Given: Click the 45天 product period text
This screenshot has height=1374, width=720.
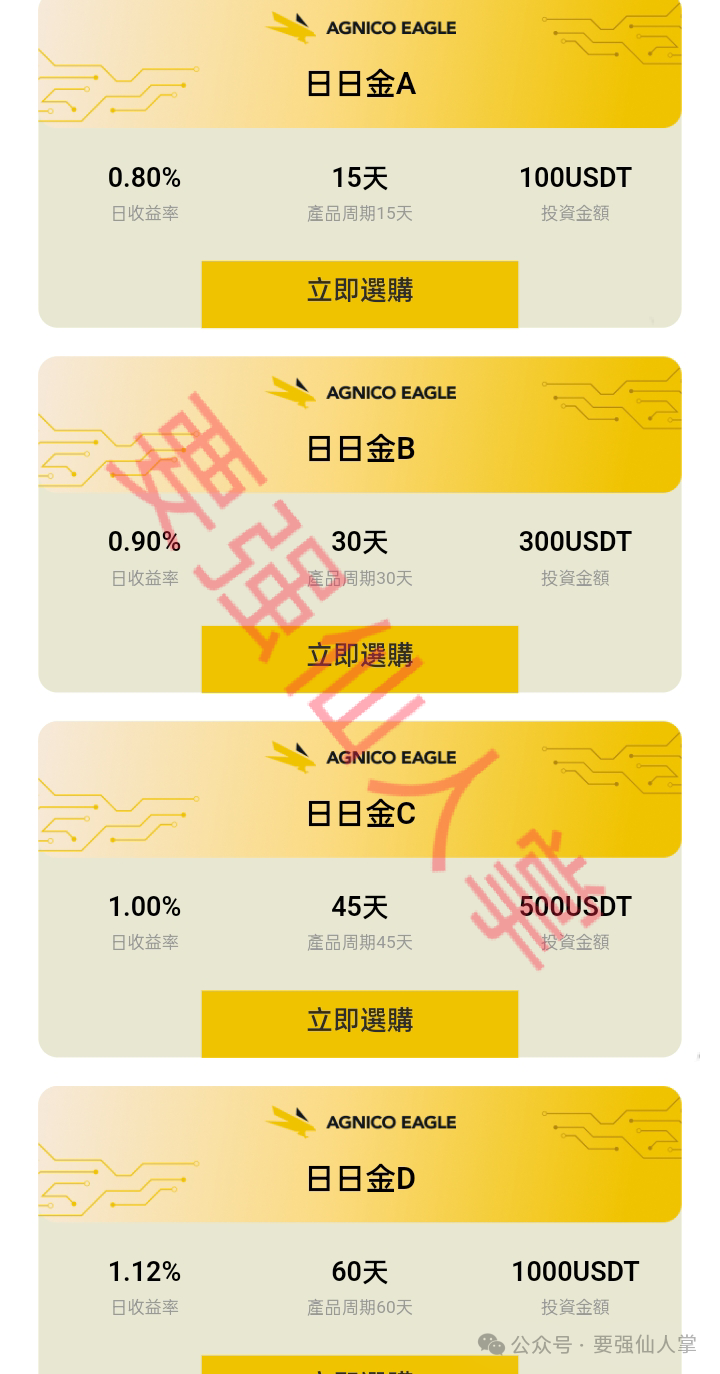Looking at the screenshot, I should click(359, 906).
